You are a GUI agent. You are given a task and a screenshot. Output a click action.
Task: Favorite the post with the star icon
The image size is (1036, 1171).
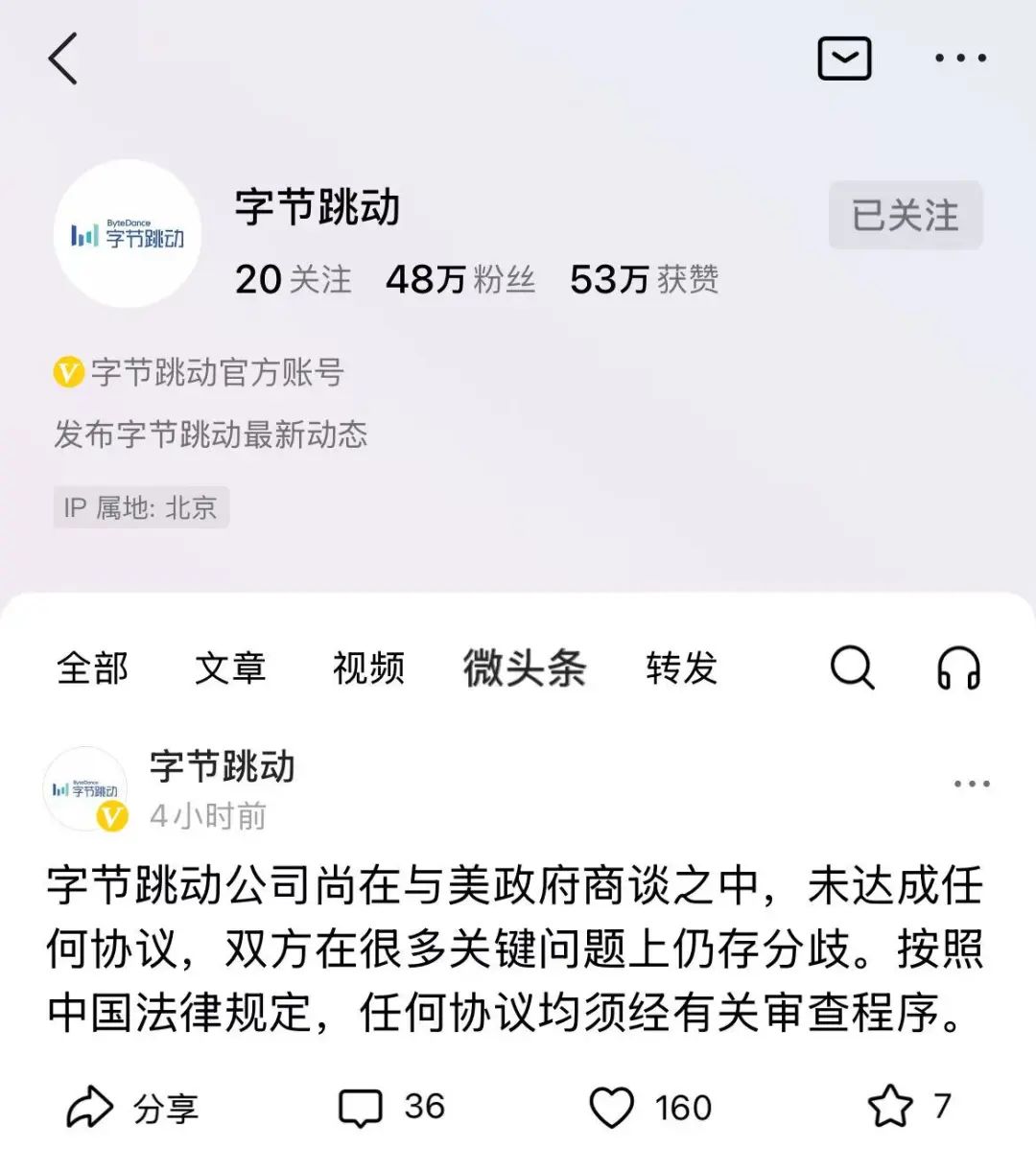[x=907, y=1107]
